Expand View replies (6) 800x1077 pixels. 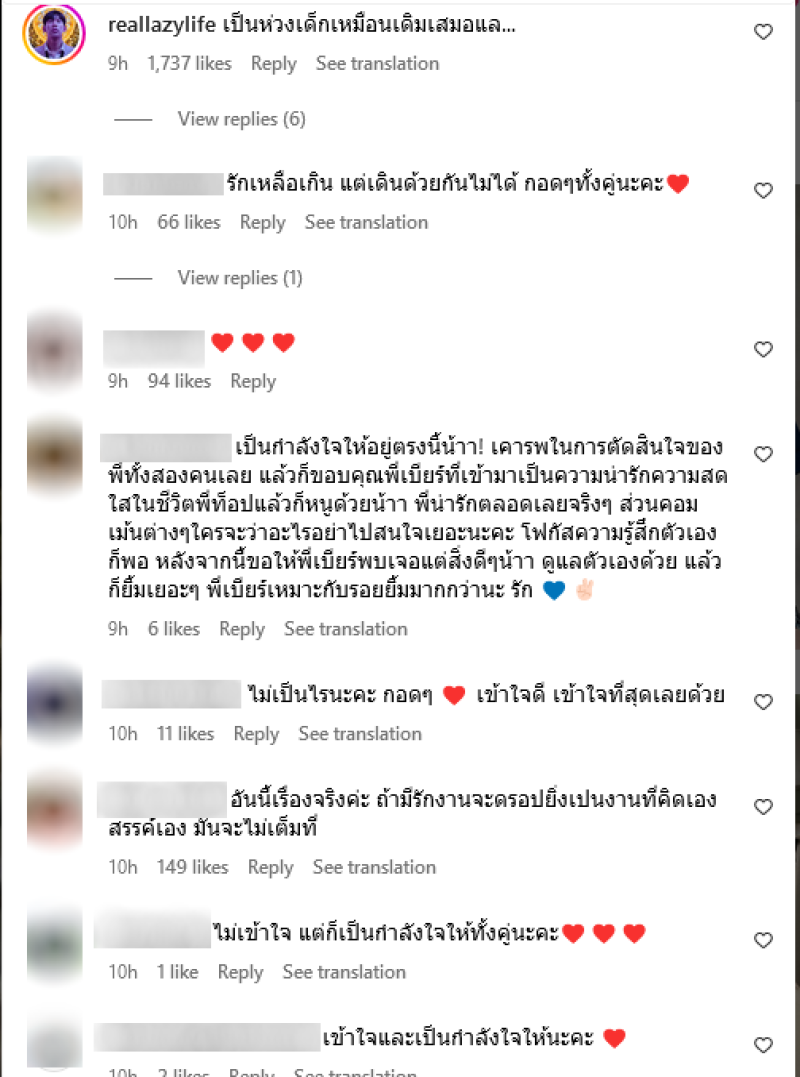pyautogui.click(x=241, y=119)
